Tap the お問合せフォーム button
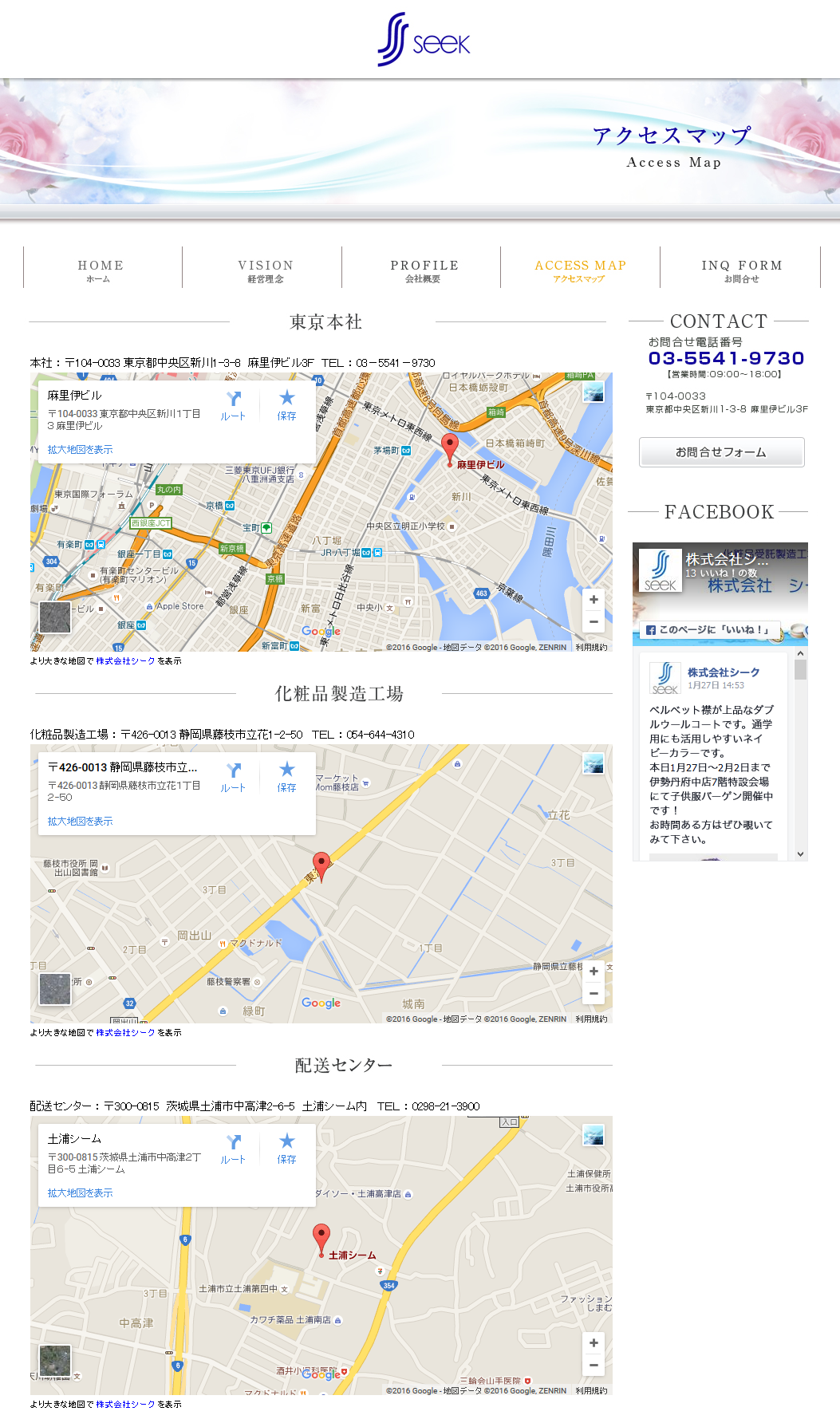The height and width of the screenshot is (1419, 840). (x=721, y=452)
